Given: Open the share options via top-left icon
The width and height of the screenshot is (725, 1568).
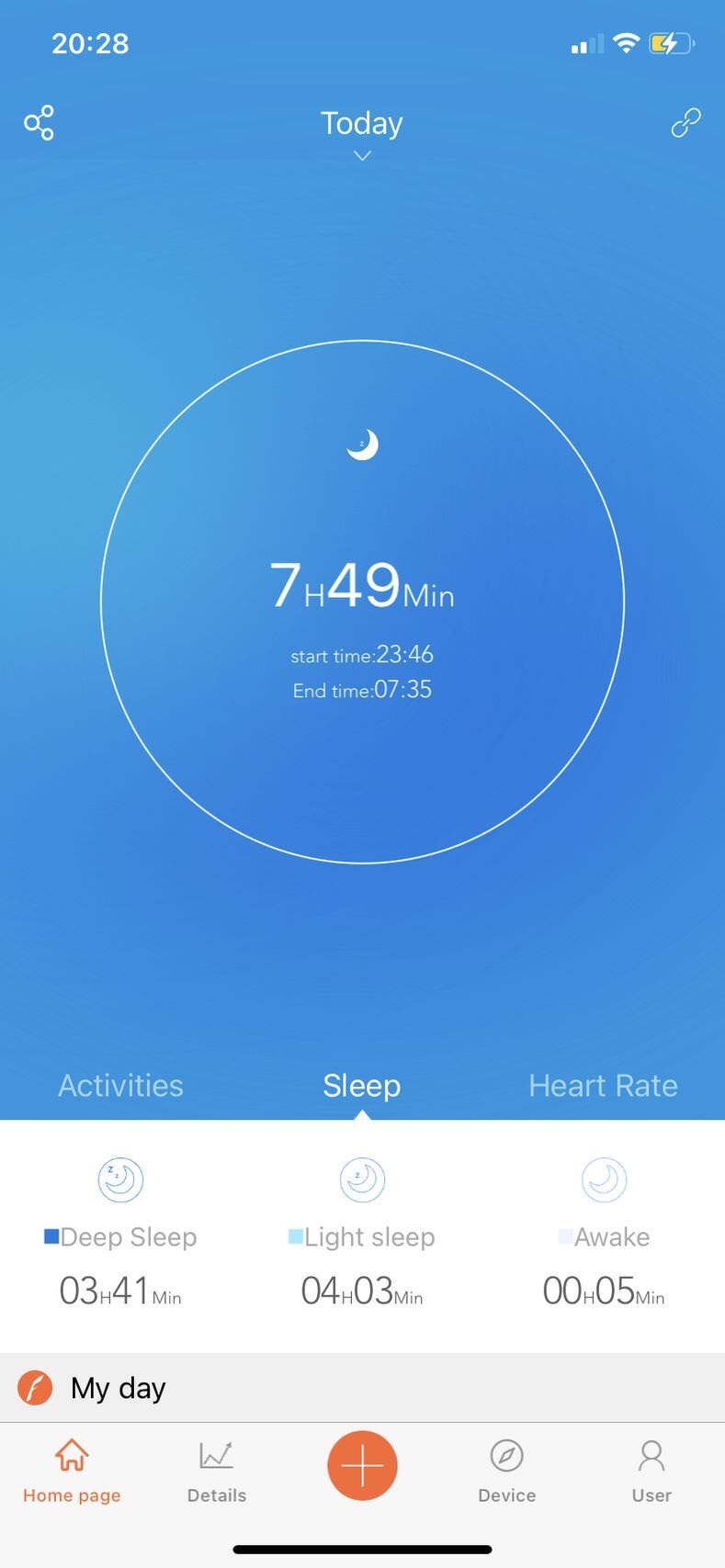Looking at the screenshot, I should pos(39,122).
